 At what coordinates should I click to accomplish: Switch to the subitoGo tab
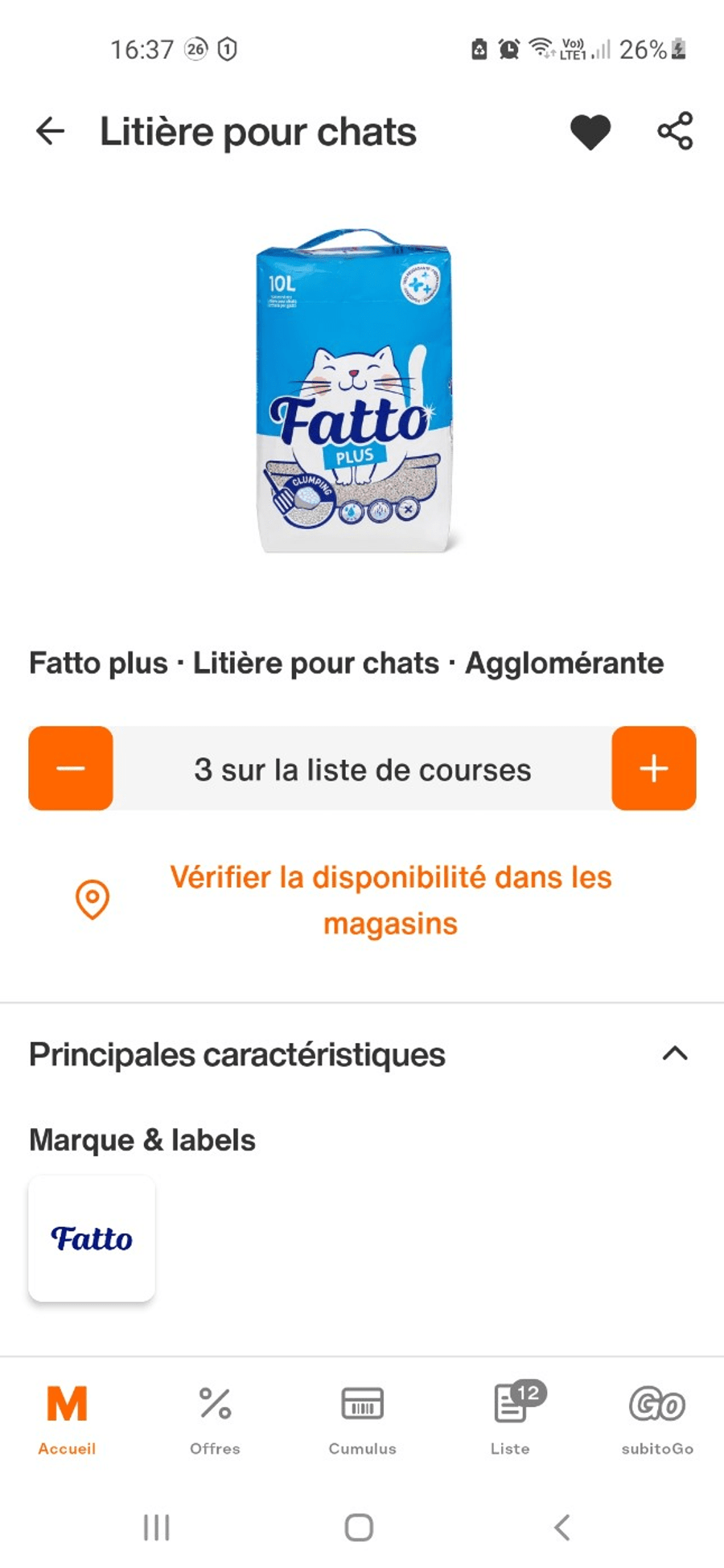pyautogui.click(x=657, y=1419)
